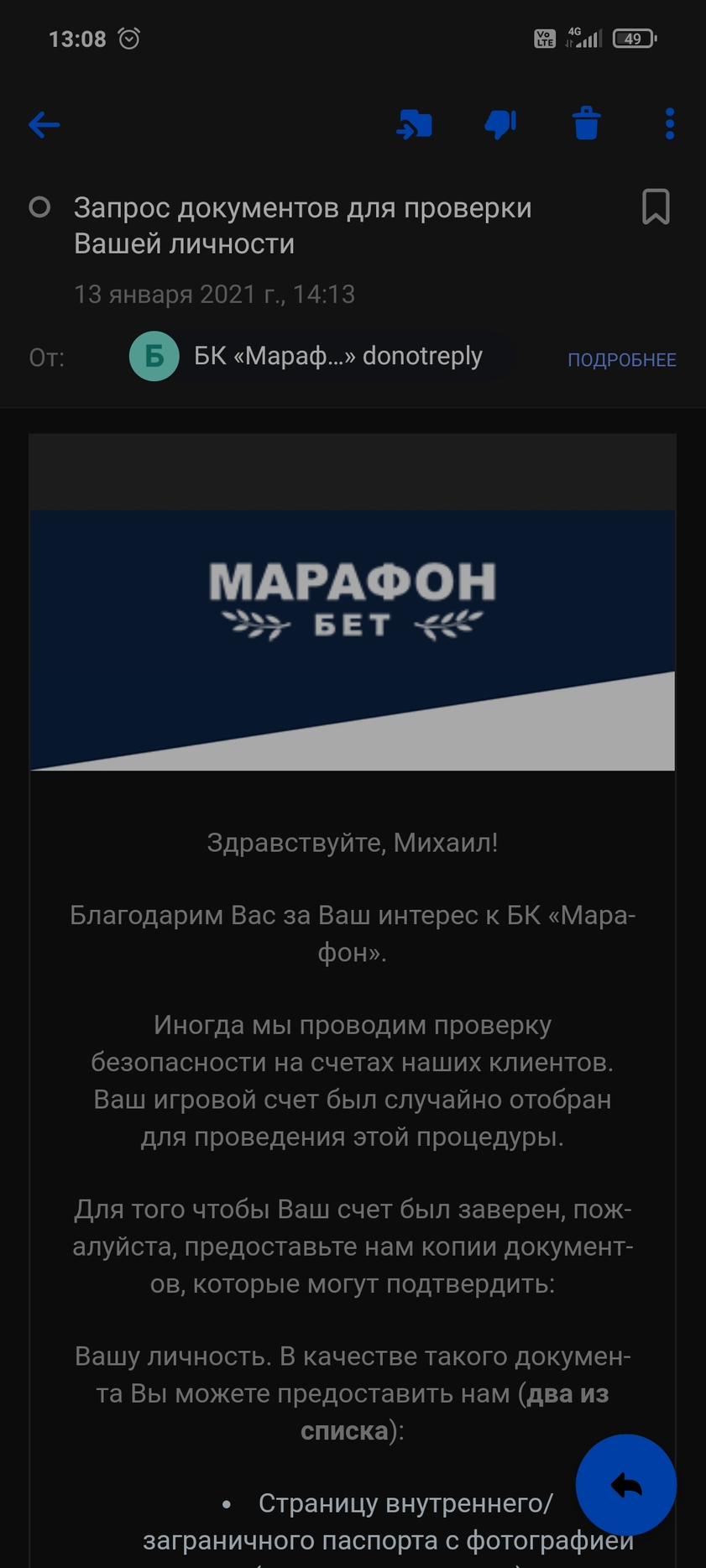Move this email to a folder
This screenshot has width=706, height=1568.
tap(414, 124)
